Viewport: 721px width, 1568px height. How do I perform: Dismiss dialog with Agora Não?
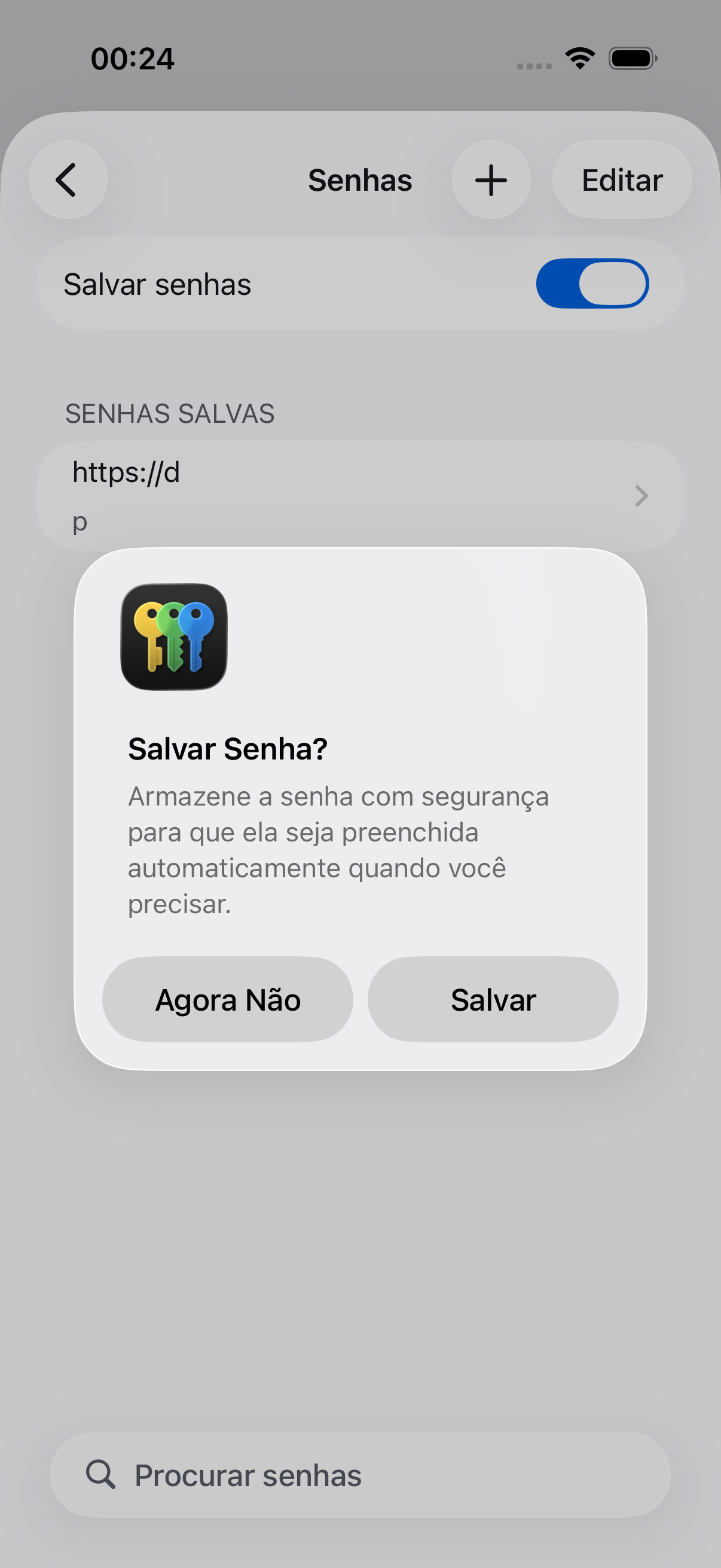[x=228, y=999]
